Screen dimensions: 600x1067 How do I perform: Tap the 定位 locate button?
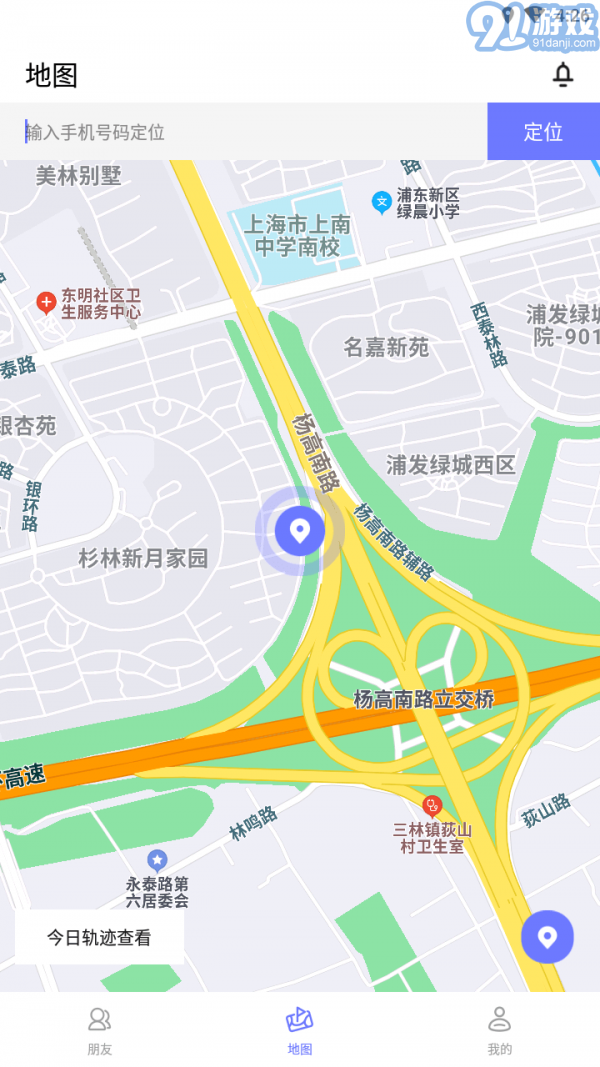pos(543,132)
